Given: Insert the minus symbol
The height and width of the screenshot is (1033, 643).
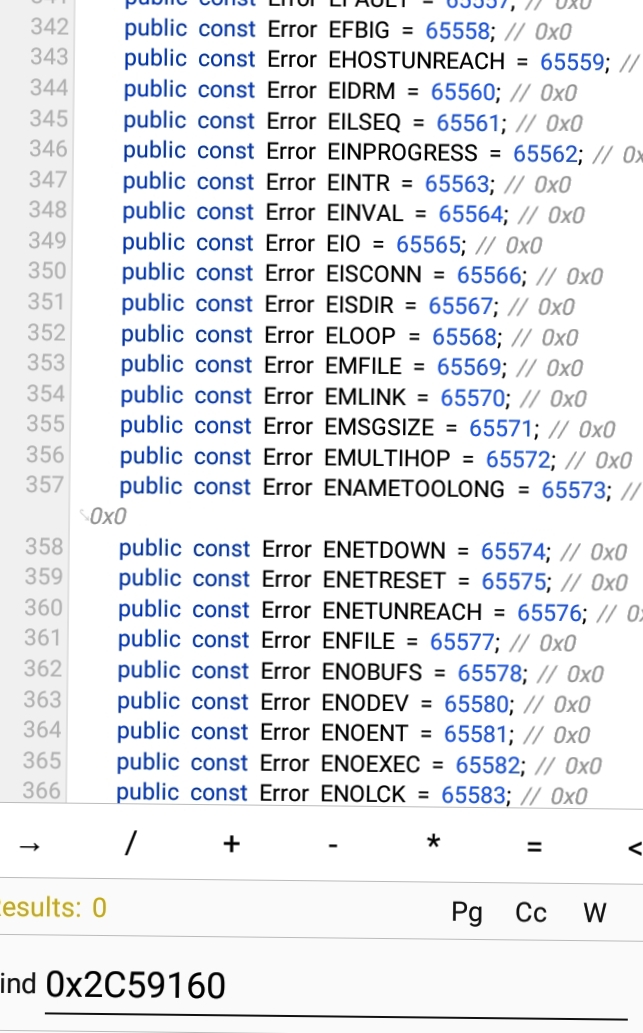Looking at the screenshot, I should coord(332,846).
